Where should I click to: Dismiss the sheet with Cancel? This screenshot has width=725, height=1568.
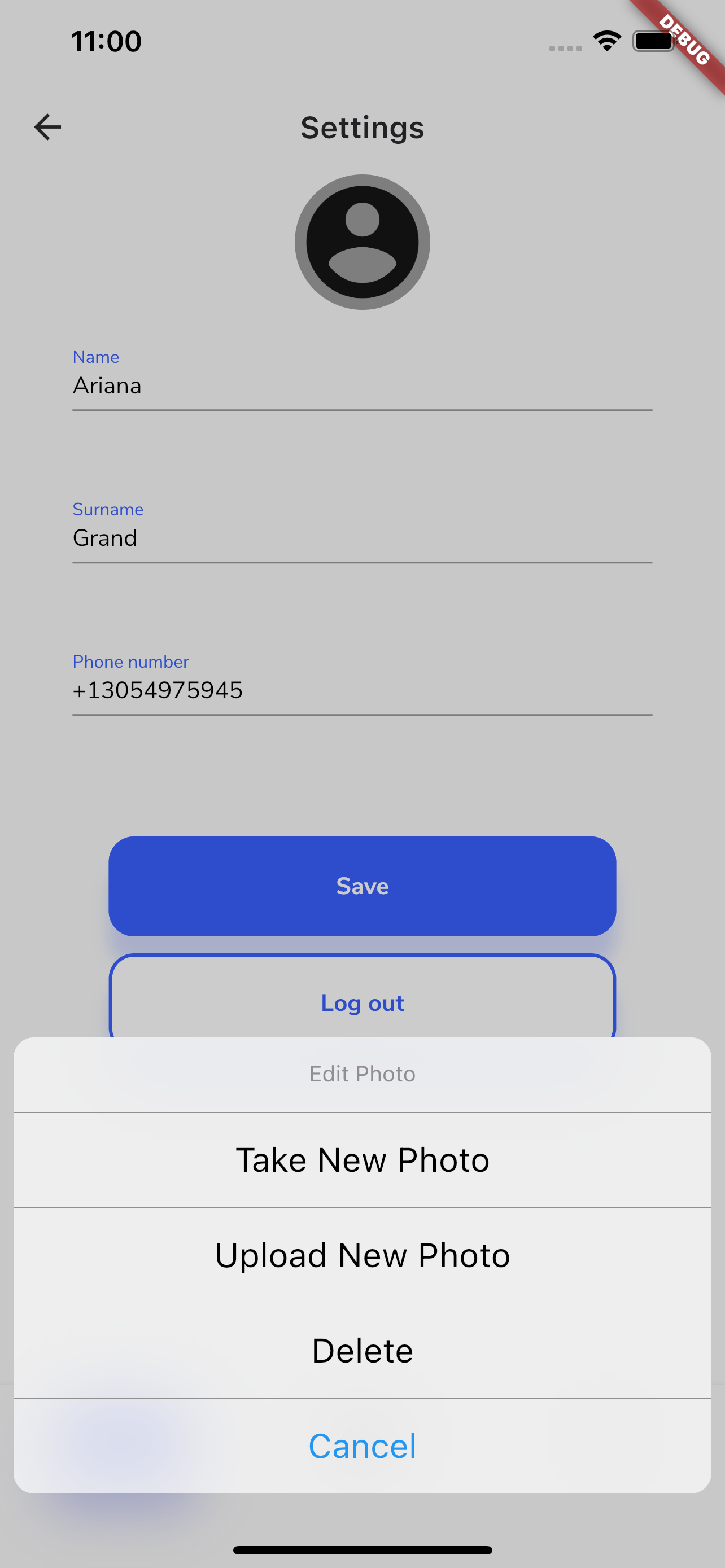(x=362, y=1447)
